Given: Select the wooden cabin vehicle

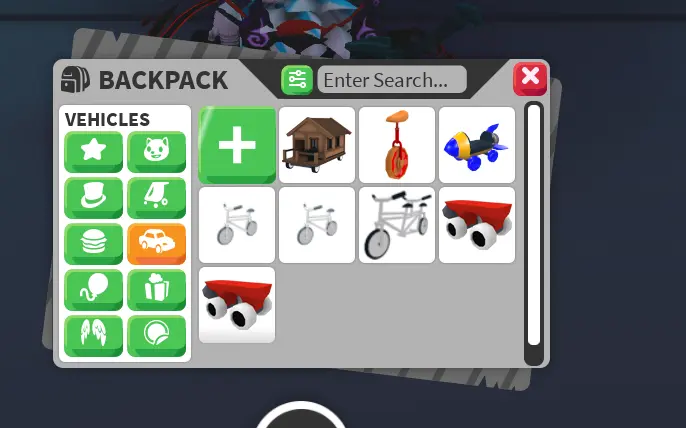Looking at the screenshot, I should click(317, 145).
